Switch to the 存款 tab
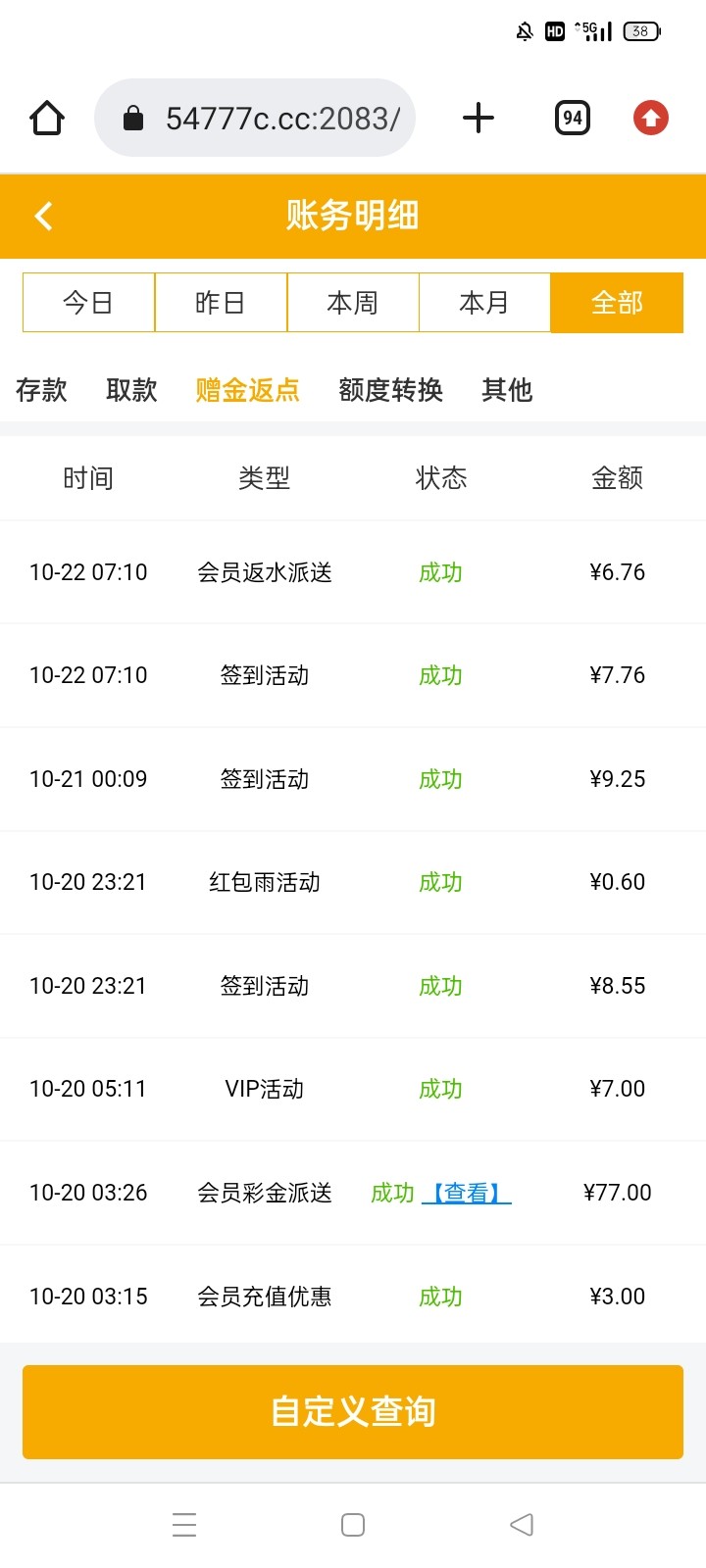The height and width of the screenshot is (1568, 706). tap(41, 390)
